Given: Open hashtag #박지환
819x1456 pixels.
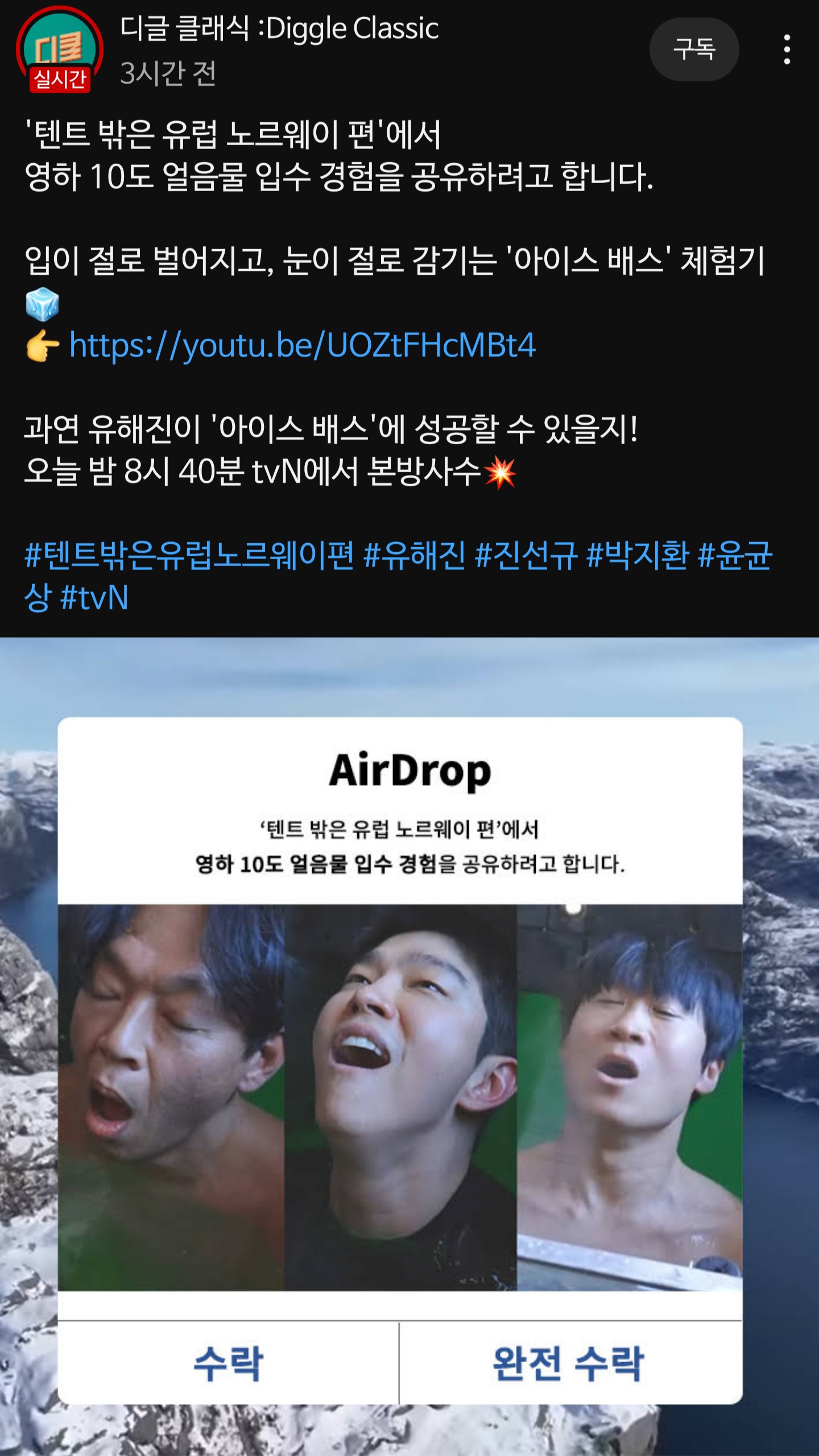Looking at the screenshot, I should (x=637, y=556).
